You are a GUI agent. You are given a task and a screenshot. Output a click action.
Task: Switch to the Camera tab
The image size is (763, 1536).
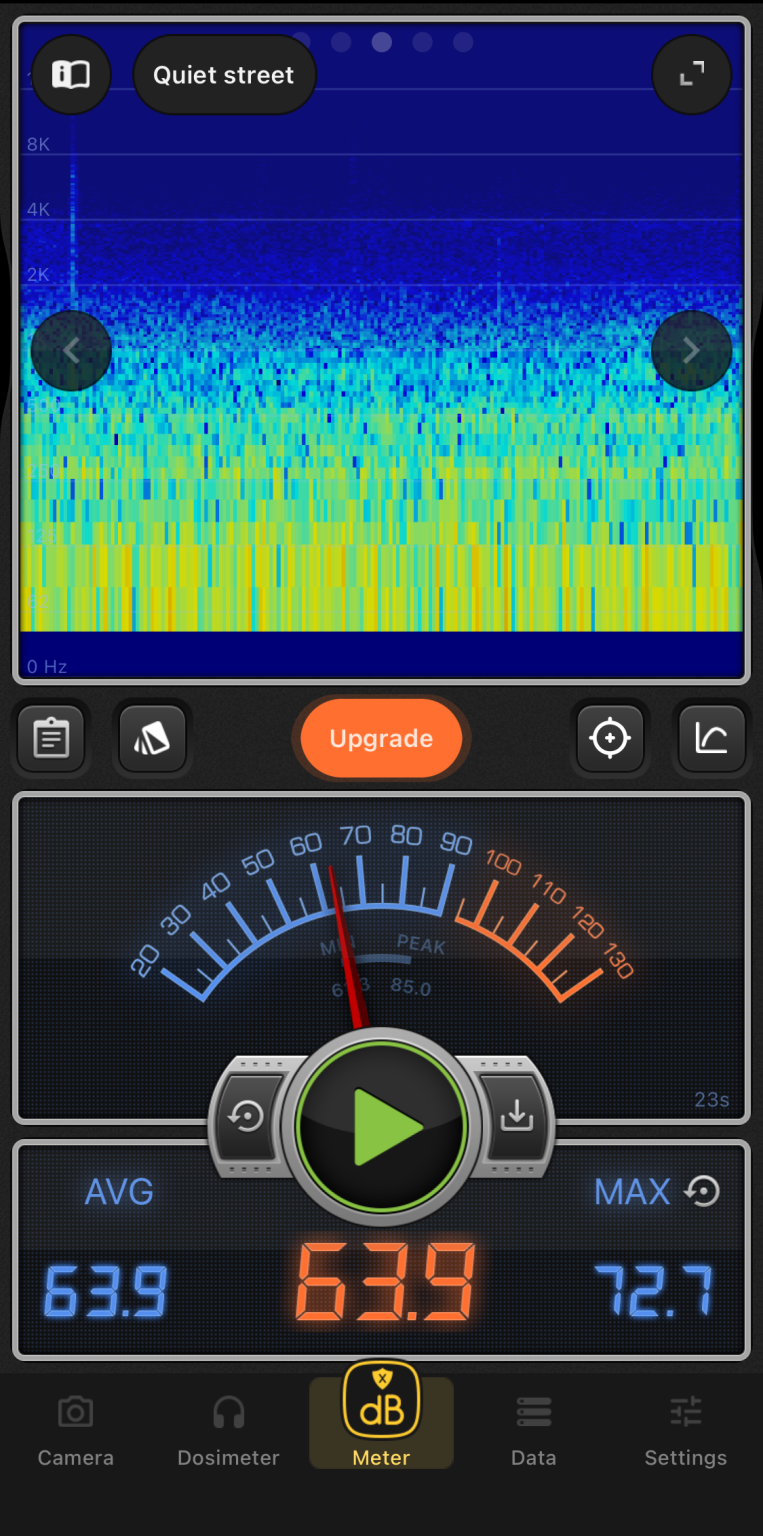click(76, 1430)
